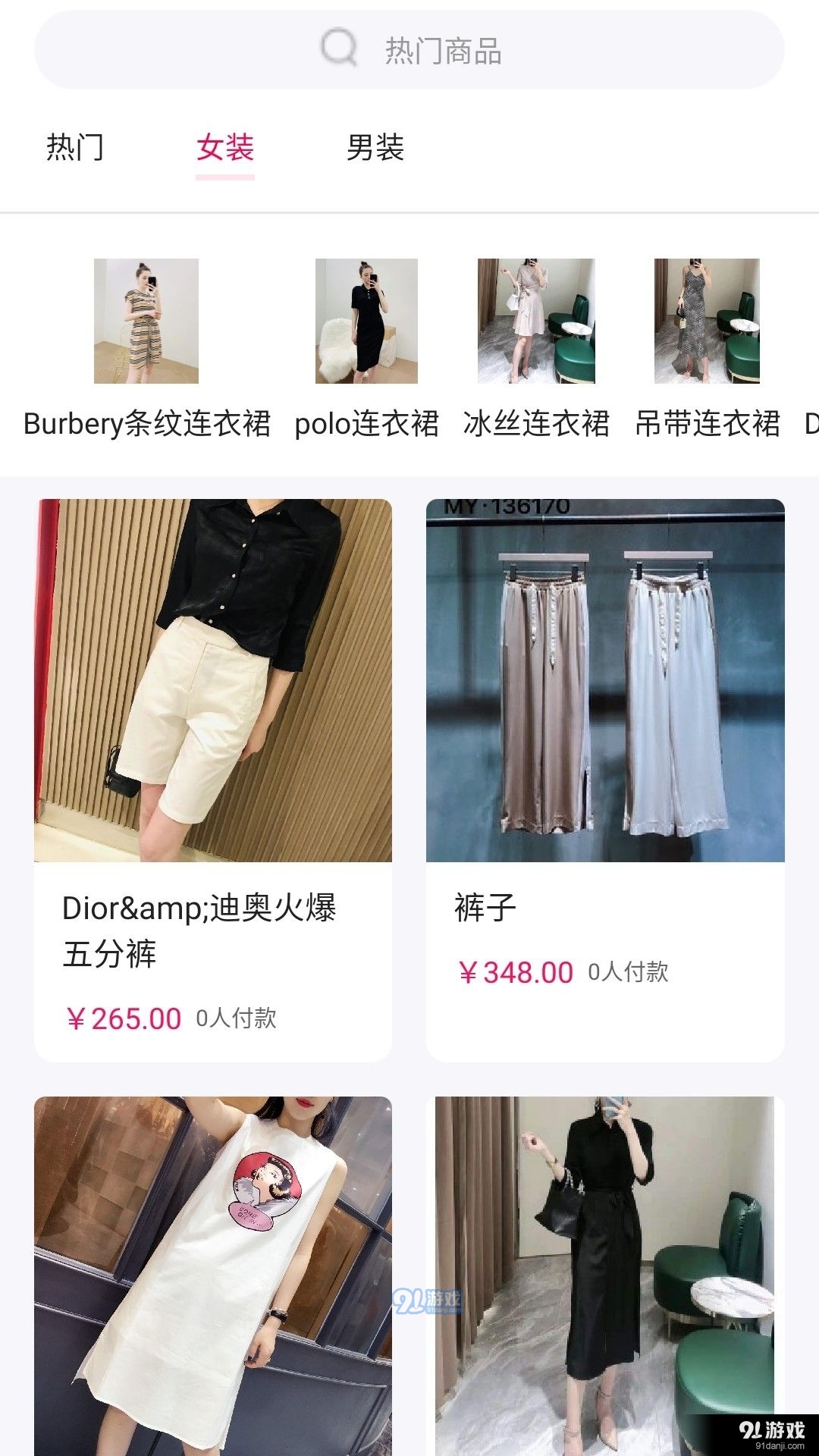Tap the 吊带连衣裙 text label
The image size is (819, 1456).
point(705,426)
